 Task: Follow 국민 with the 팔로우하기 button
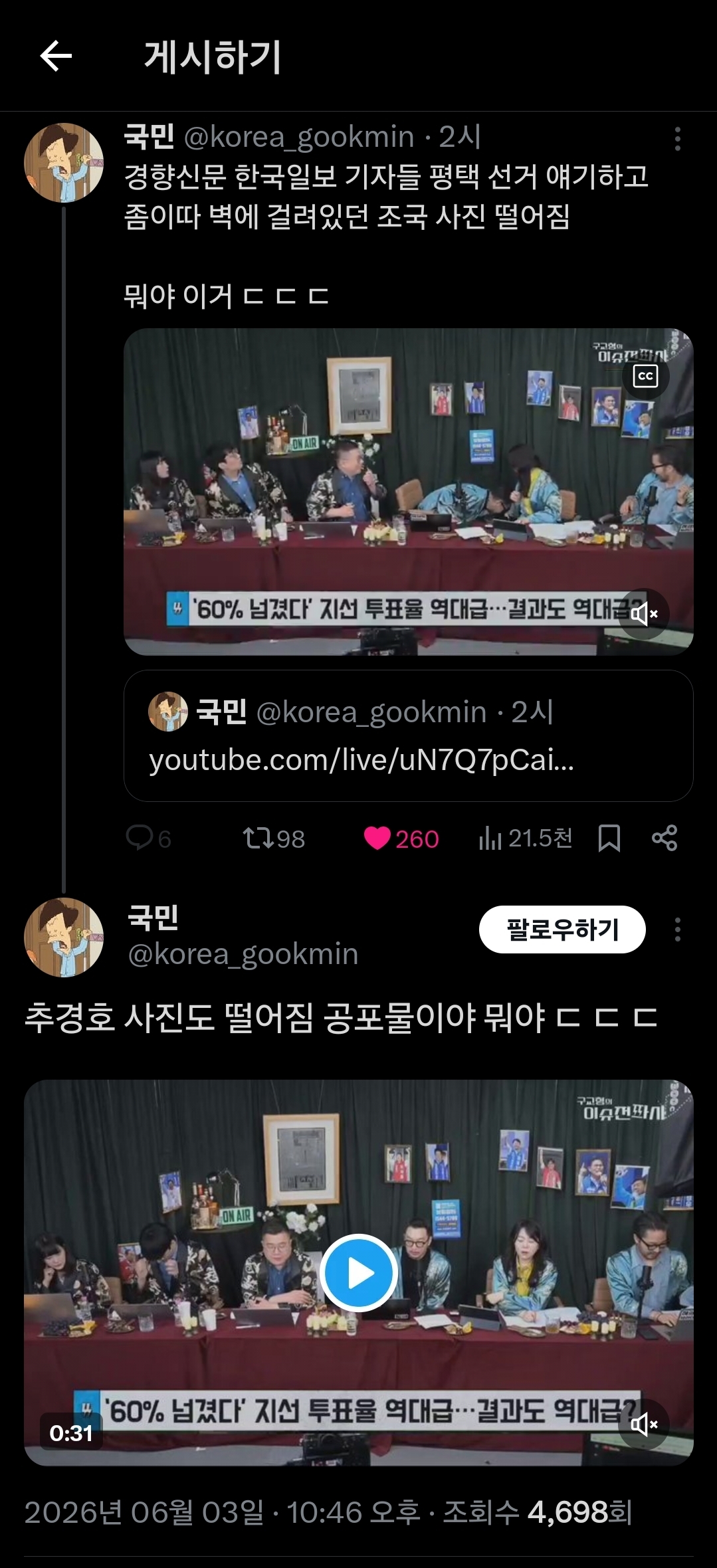tap(562, 929)
